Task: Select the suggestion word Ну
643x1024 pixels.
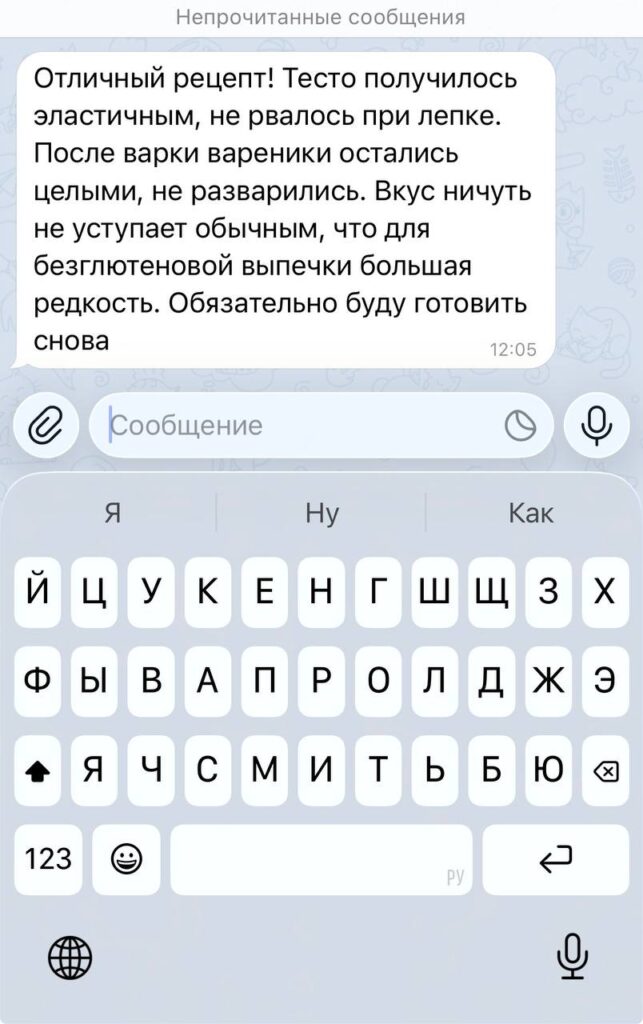Action: click(322, 514)
